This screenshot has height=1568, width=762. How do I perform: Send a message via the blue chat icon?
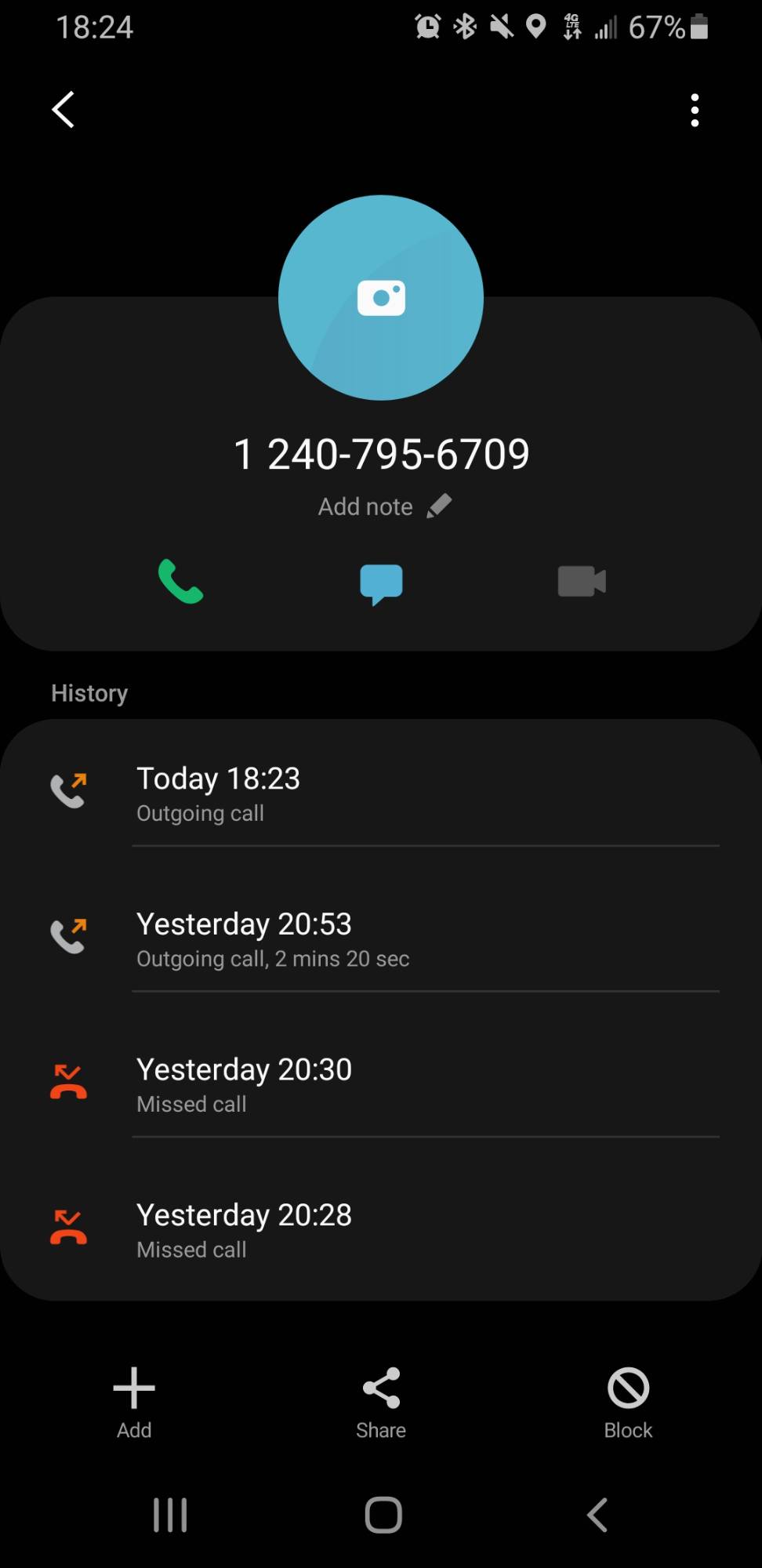381,583
